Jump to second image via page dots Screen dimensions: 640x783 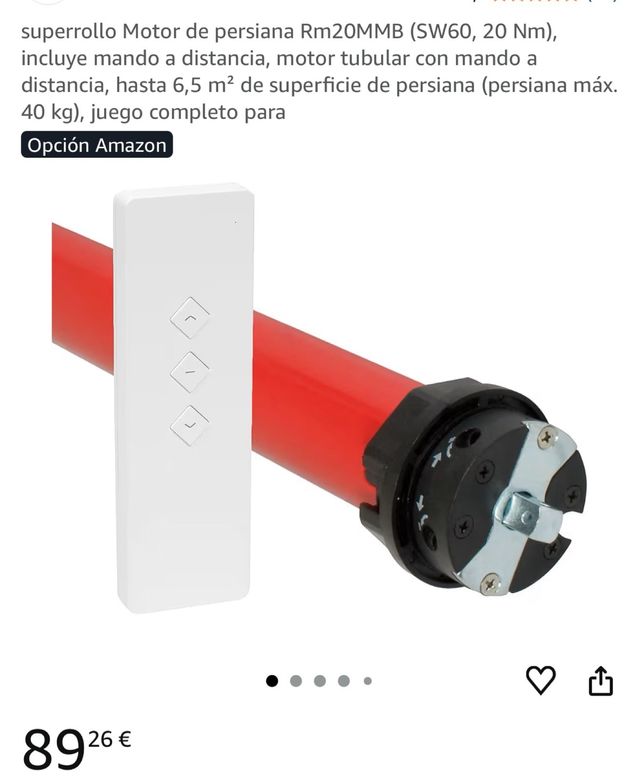point(296,681)
